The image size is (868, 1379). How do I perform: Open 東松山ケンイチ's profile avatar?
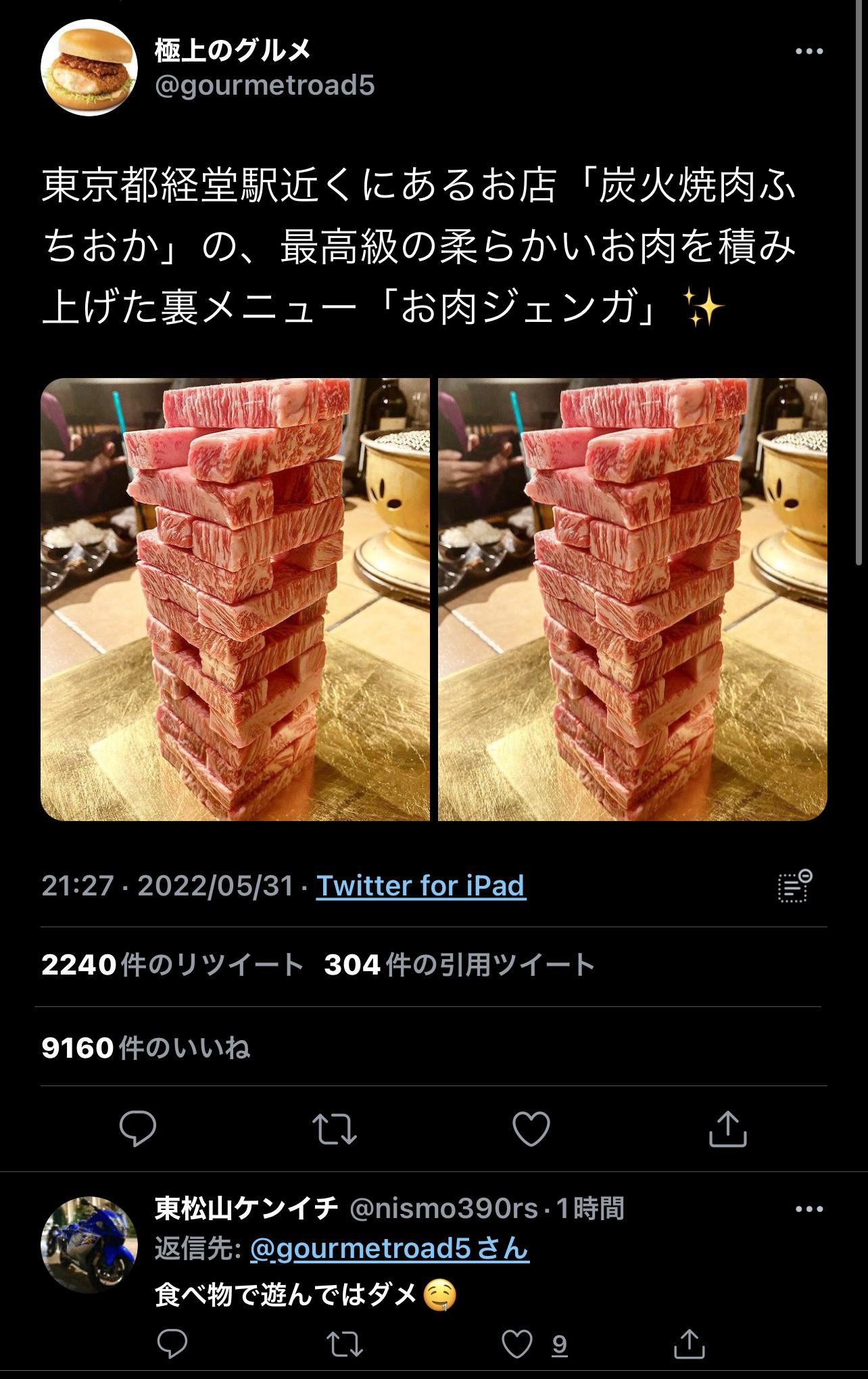89,1246
